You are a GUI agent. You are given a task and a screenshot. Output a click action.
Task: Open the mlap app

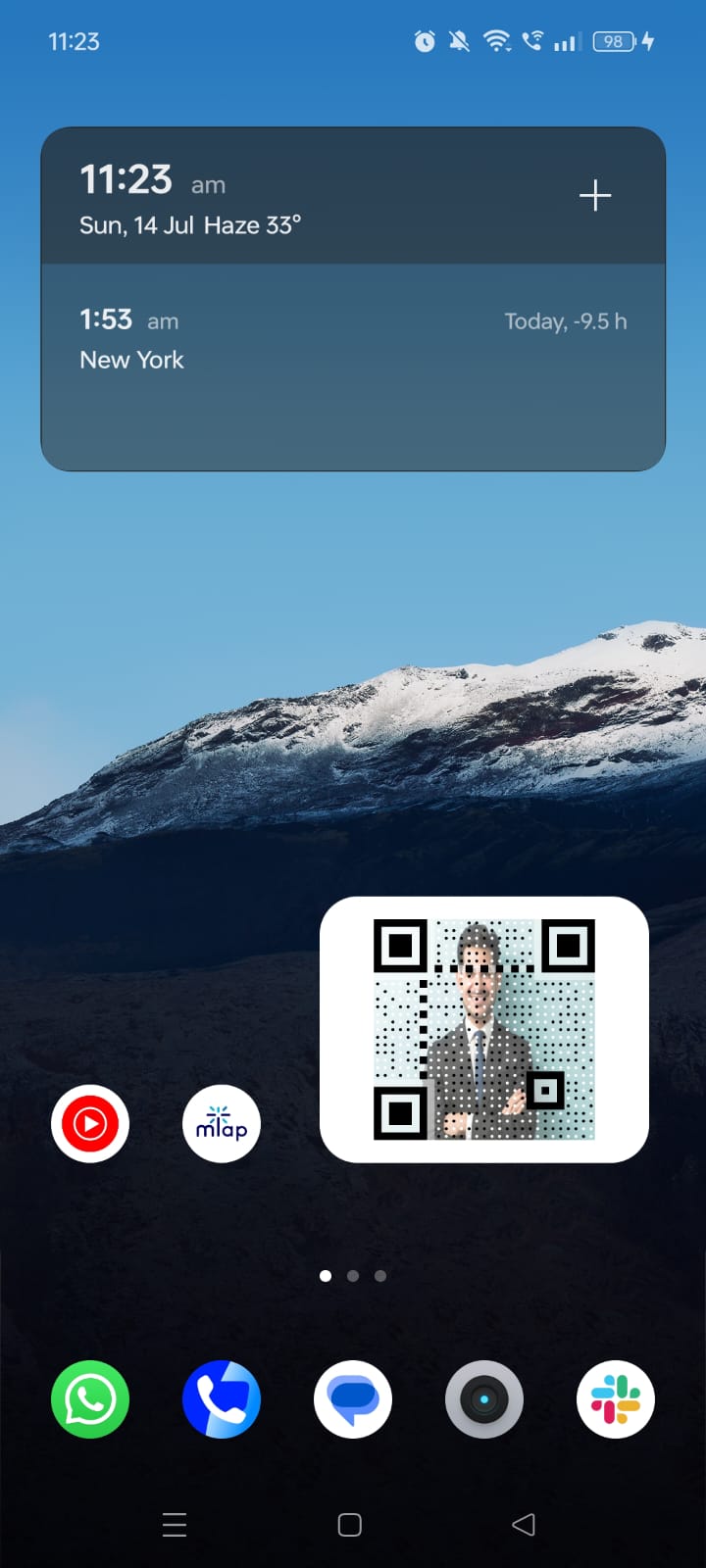tap(222, 1123)
